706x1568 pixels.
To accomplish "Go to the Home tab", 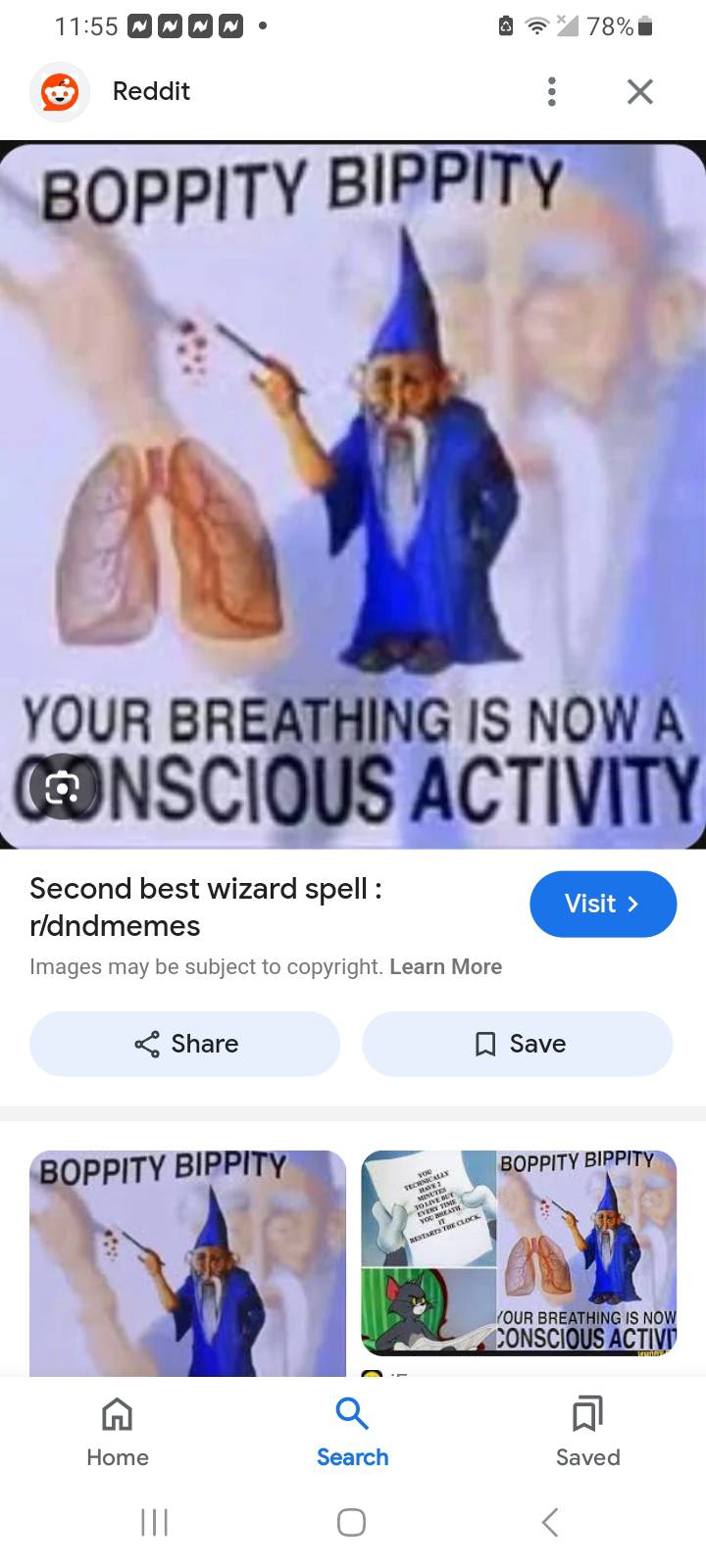I will [118, 1433].
